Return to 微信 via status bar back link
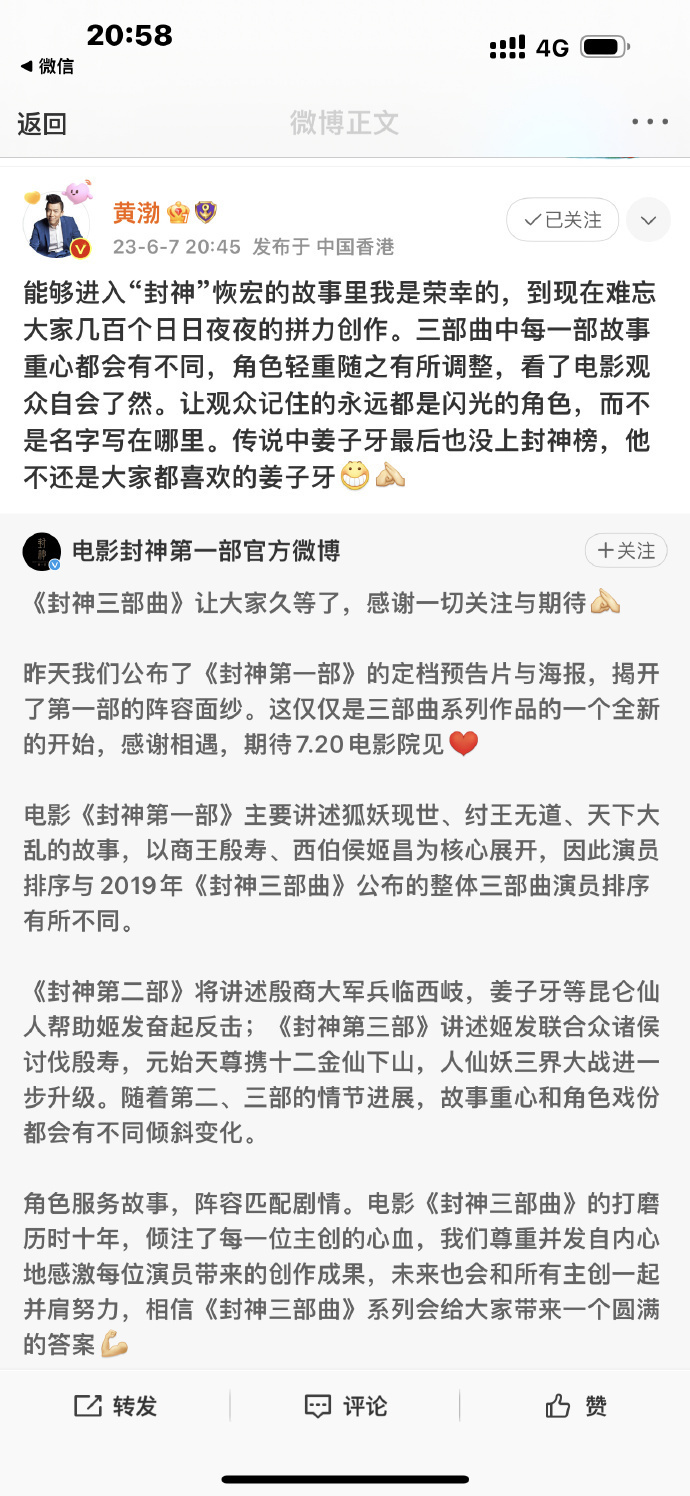The image size is (690, 1496). tap(47, 66)
